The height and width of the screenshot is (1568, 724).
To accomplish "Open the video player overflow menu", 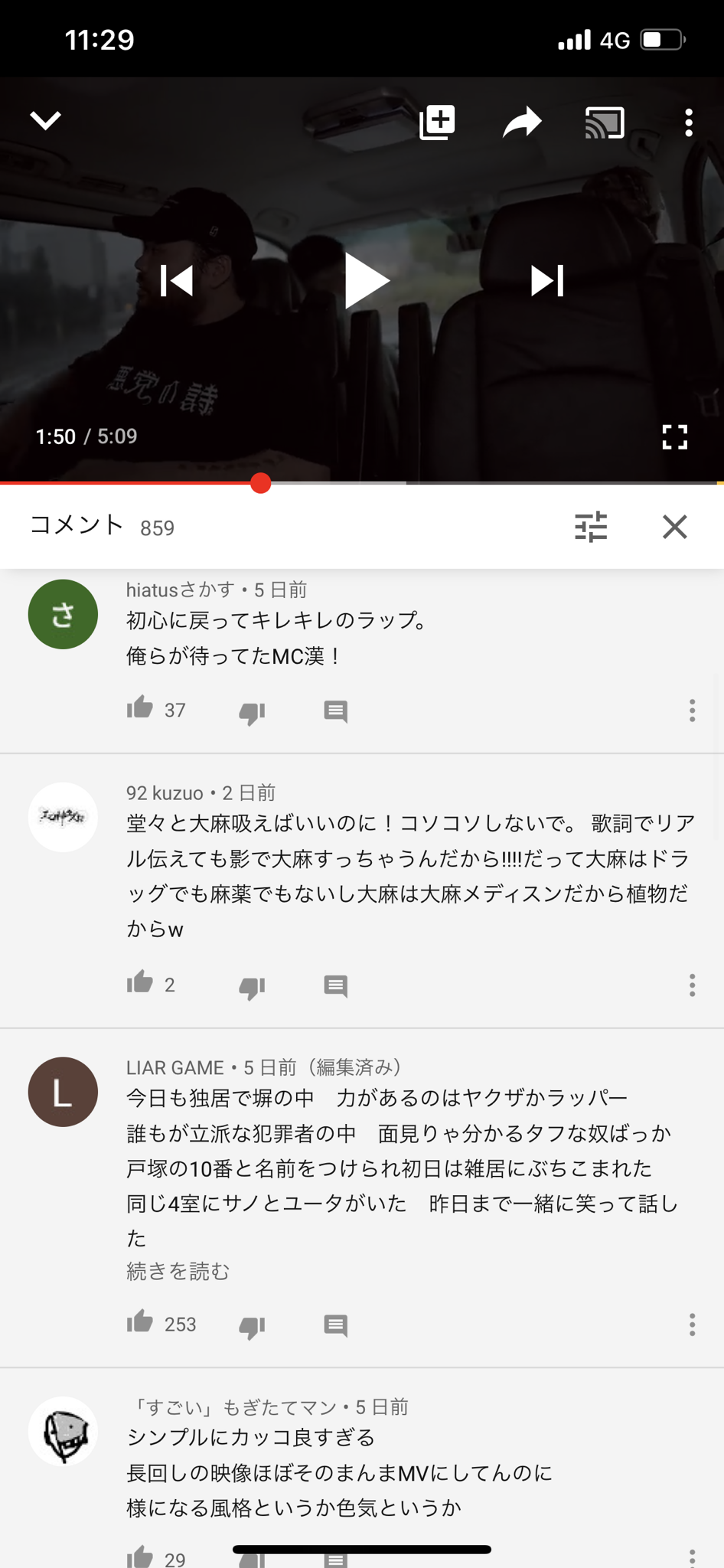I will tap(689, 122).
